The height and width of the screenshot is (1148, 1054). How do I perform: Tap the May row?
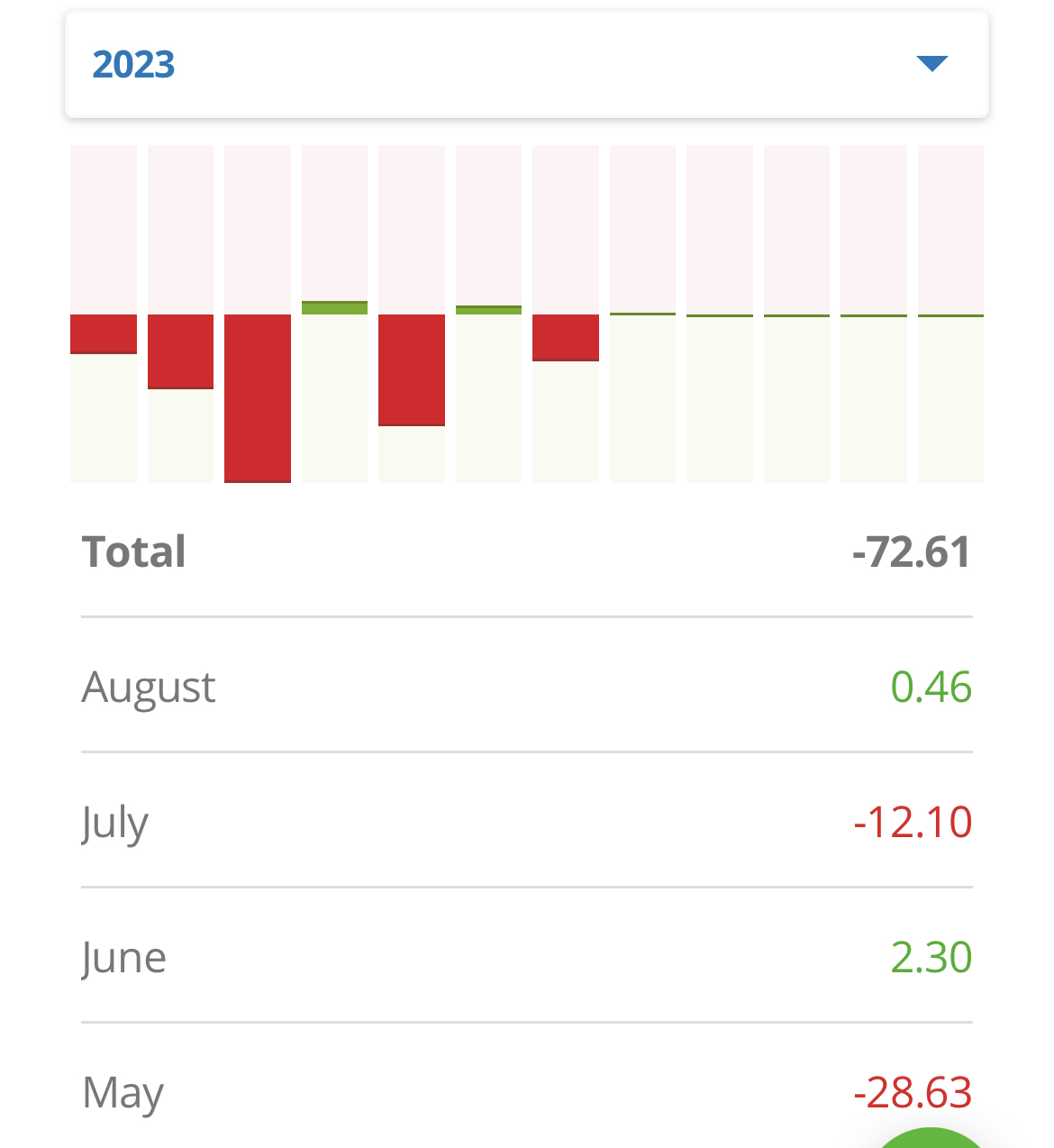coord(526,1092)
